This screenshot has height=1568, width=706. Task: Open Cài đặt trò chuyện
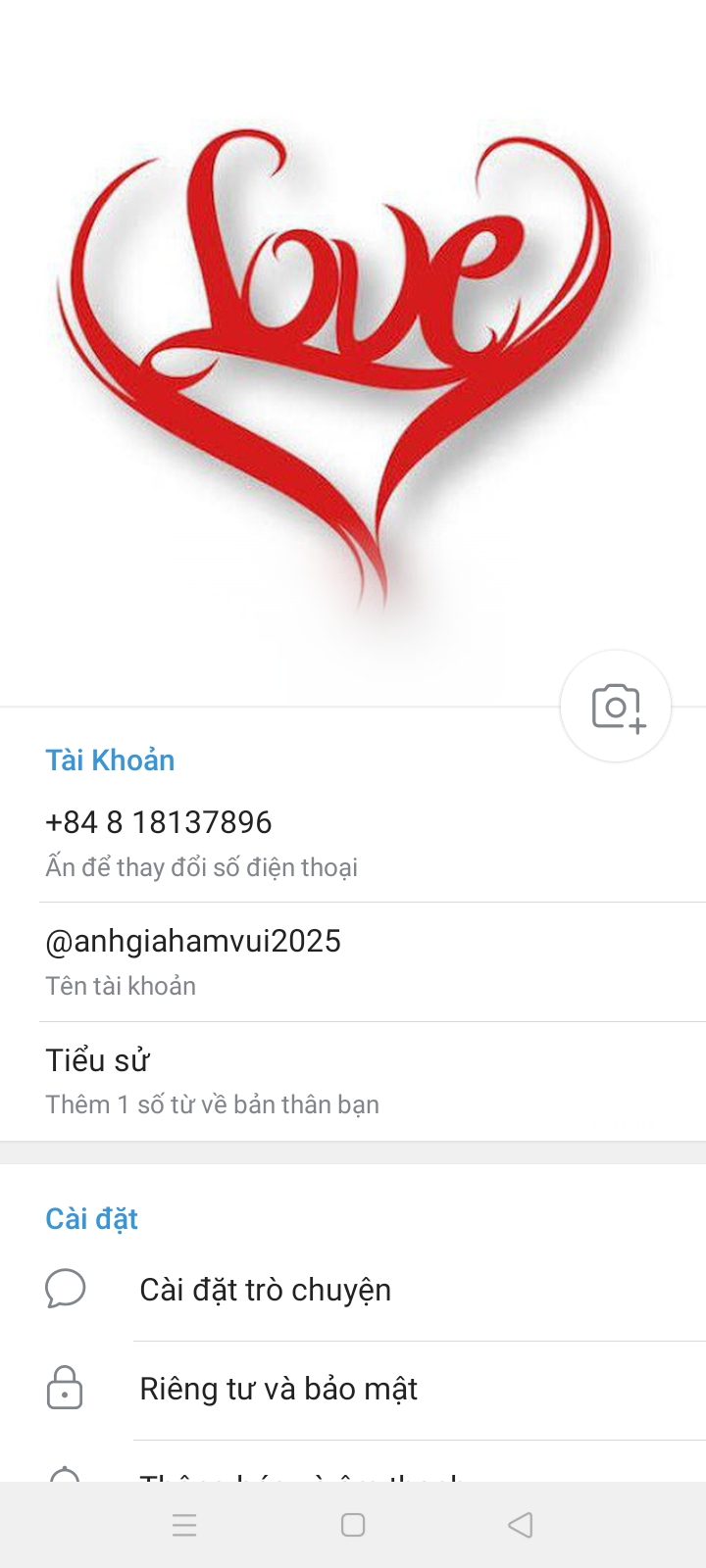pyautogui.click(x=353, y=1291)
